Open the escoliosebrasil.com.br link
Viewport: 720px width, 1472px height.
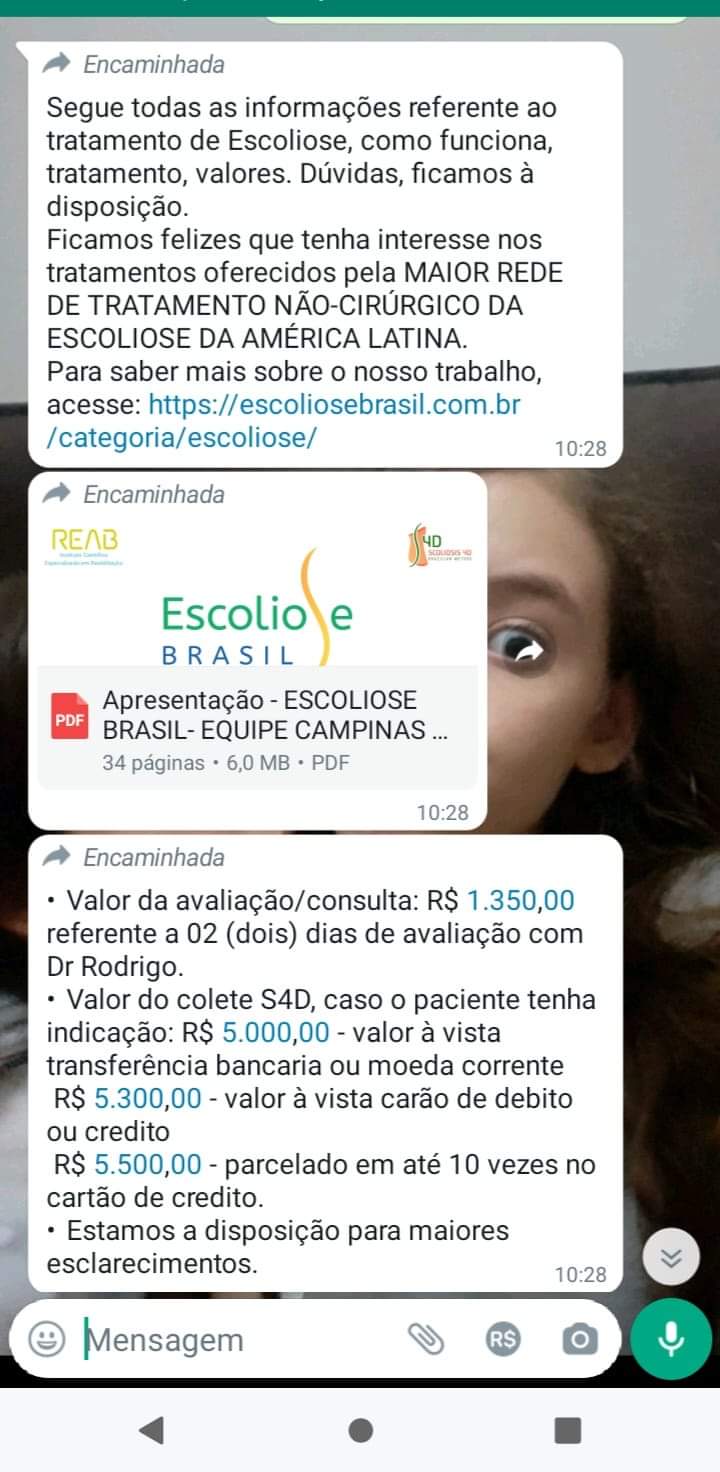pos(334,405)
